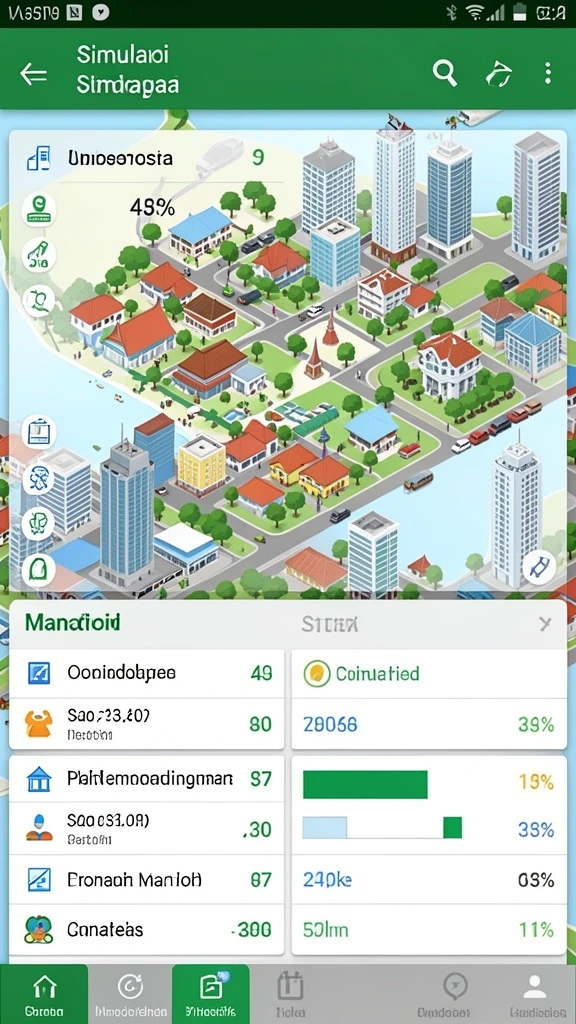This screenshot has height=1024, width=576.
Task: Open the three-dot overflow menu
Action: [547, 73]
